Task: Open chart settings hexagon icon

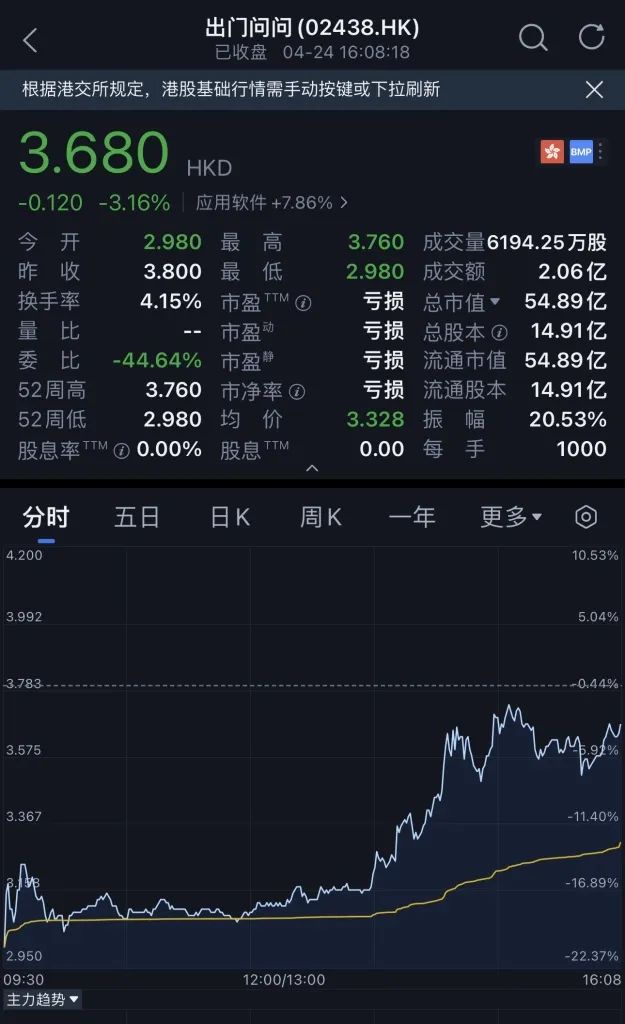Action: [x=587, y=517]
